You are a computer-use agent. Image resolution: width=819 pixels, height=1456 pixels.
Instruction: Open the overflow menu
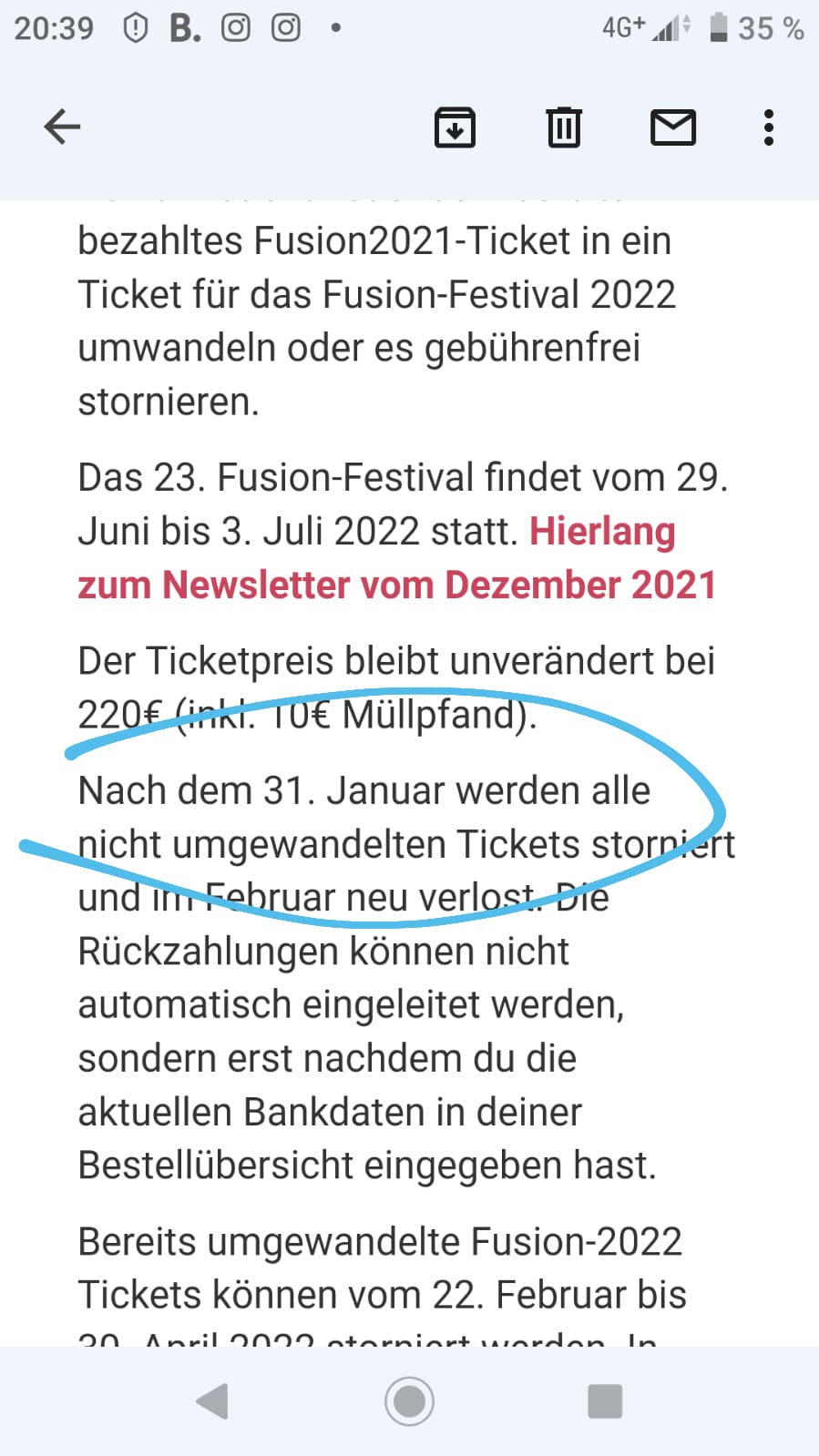point(769,127)
